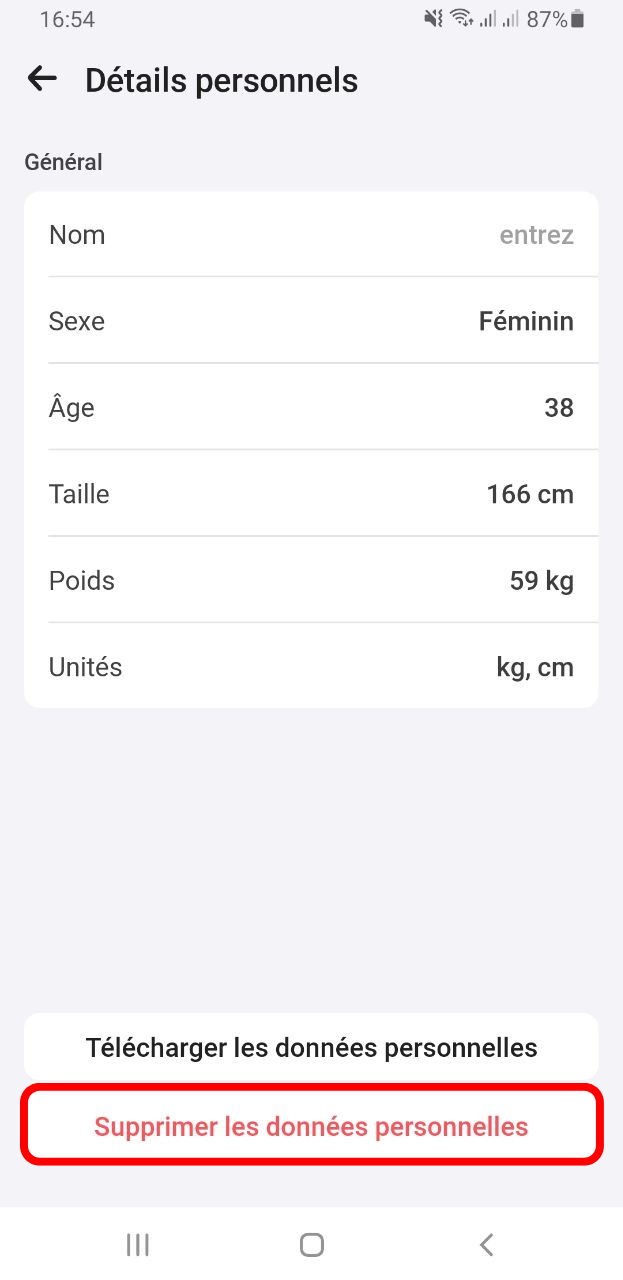The image size is (623, 1280).
Task: Update the Poids weight value
Action: 311,581
